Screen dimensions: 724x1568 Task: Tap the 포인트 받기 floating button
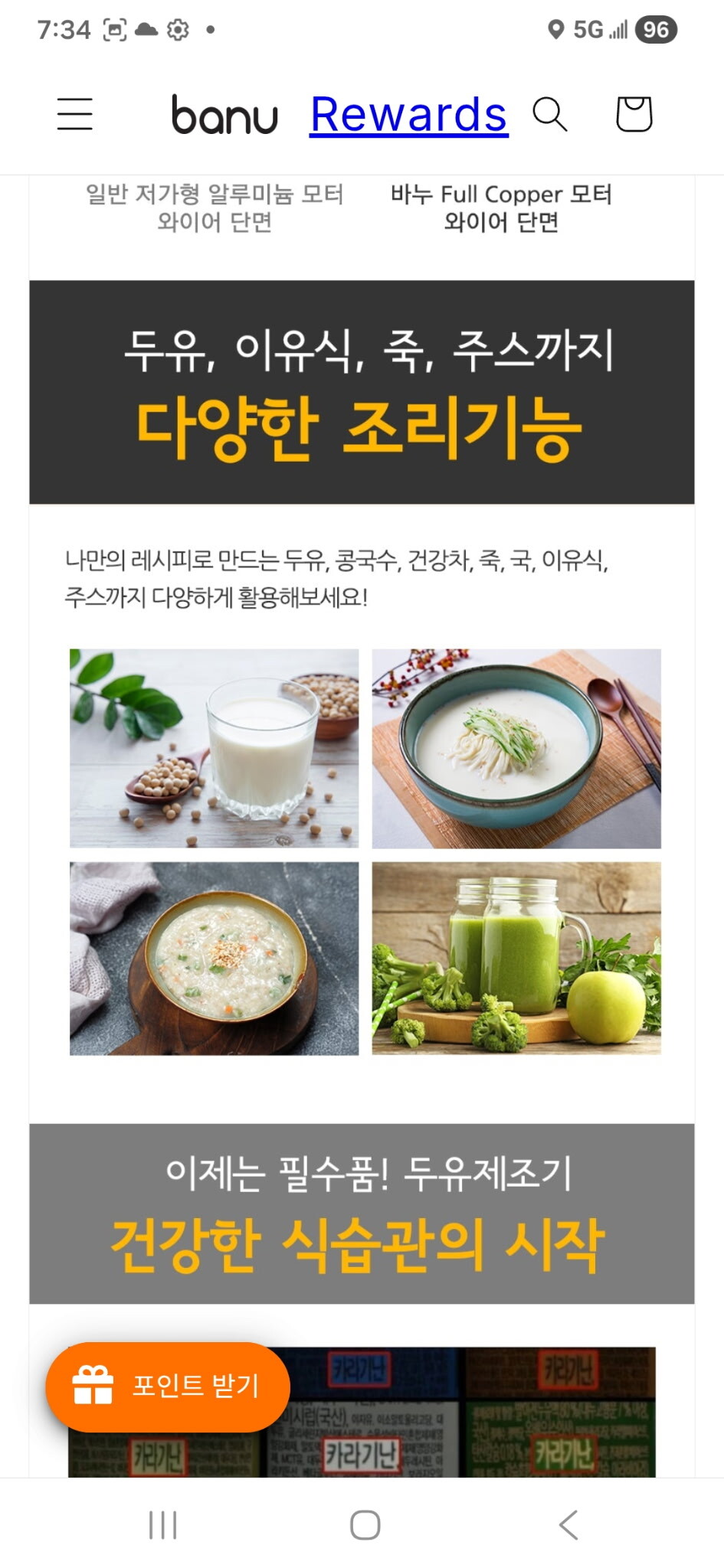click(x=168, y=1386)
